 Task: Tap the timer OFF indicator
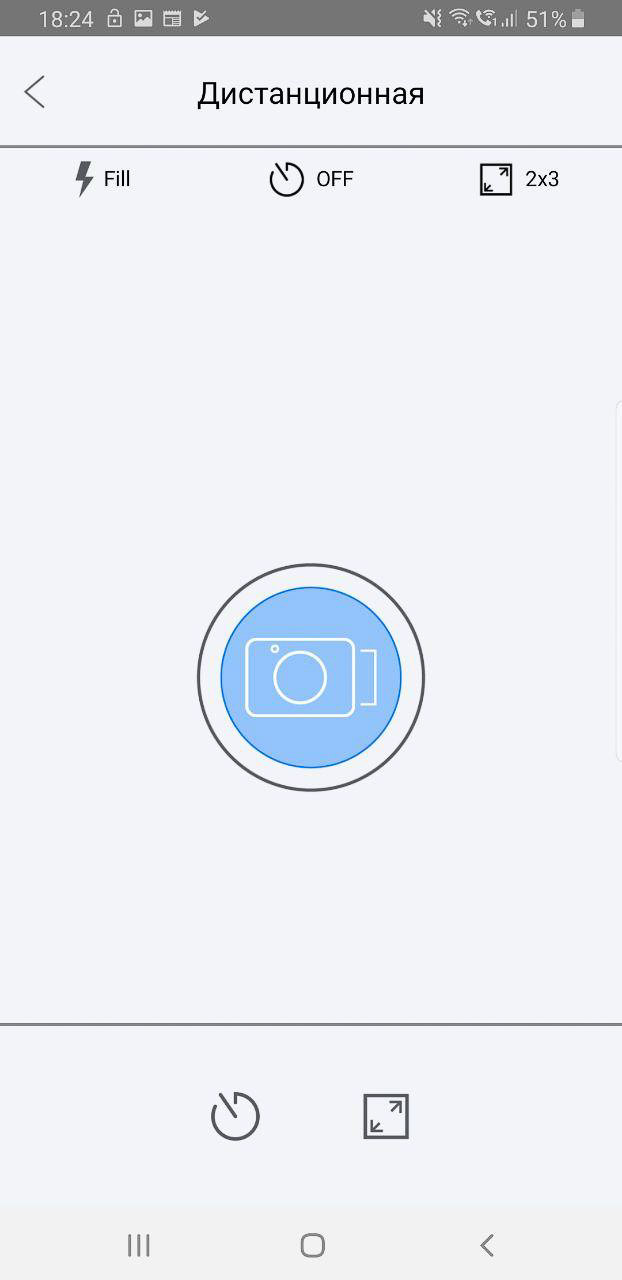[x=311, y=179]
